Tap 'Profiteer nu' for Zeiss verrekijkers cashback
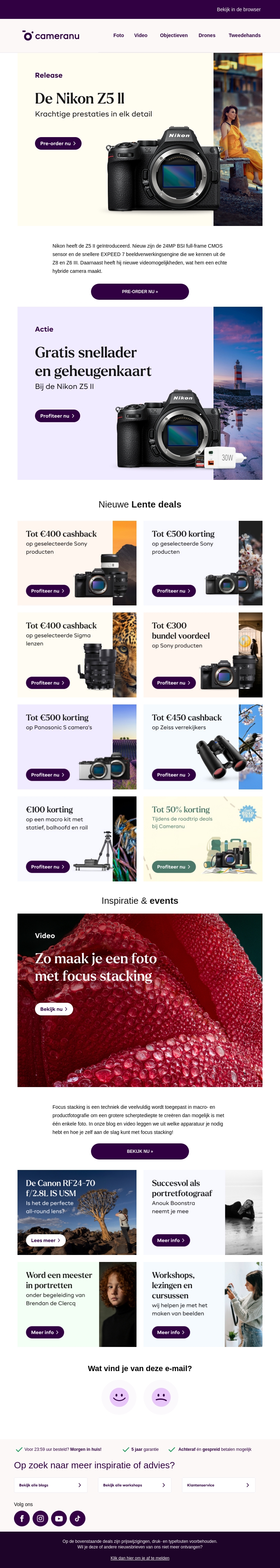Image resolution: width=280 pixels, height=1568 pixels. coord(174,774)
